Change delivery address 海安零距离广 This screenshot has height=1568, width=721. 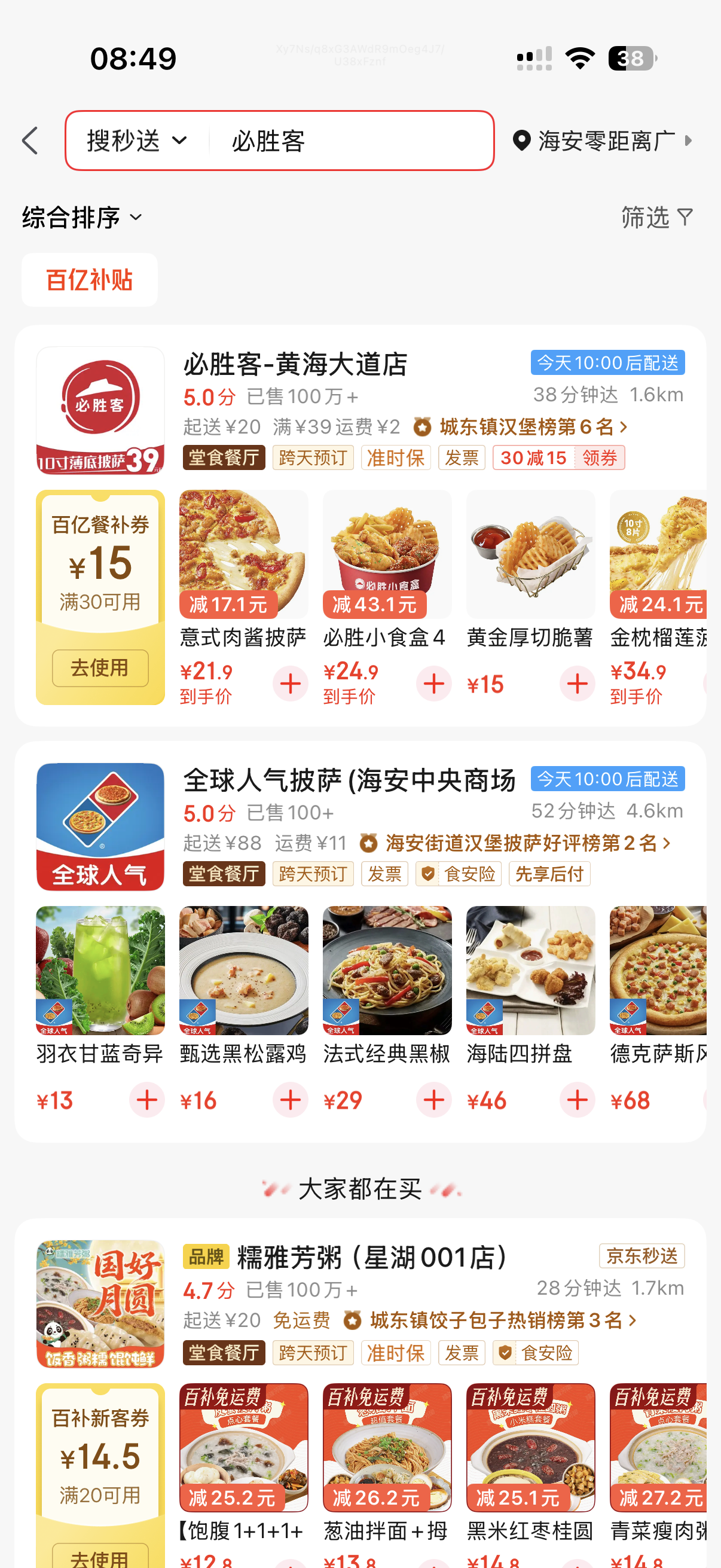pos(603,141)
